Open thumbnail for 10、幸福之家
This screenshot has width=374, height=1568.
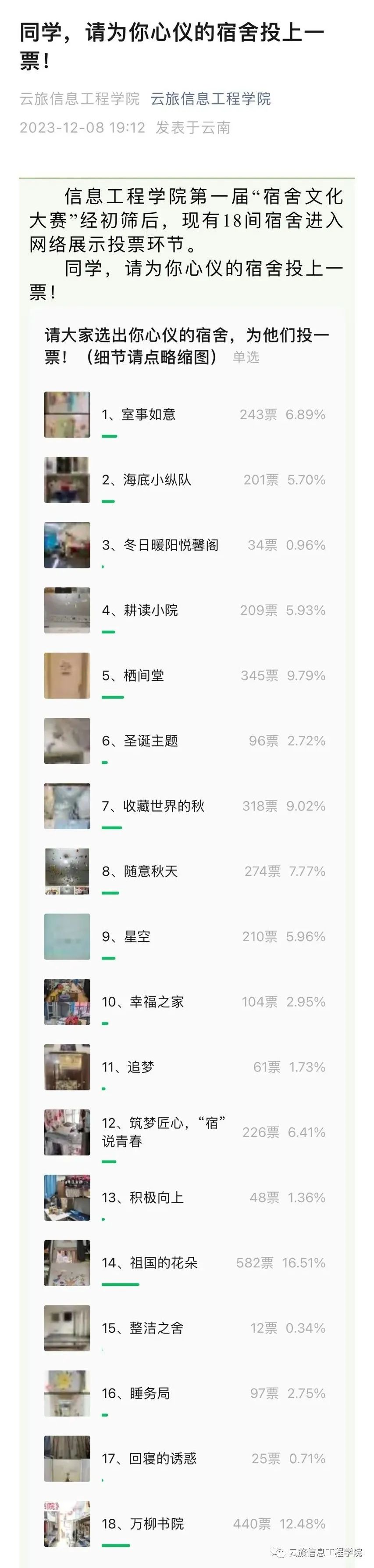(x=67, y=1001)
